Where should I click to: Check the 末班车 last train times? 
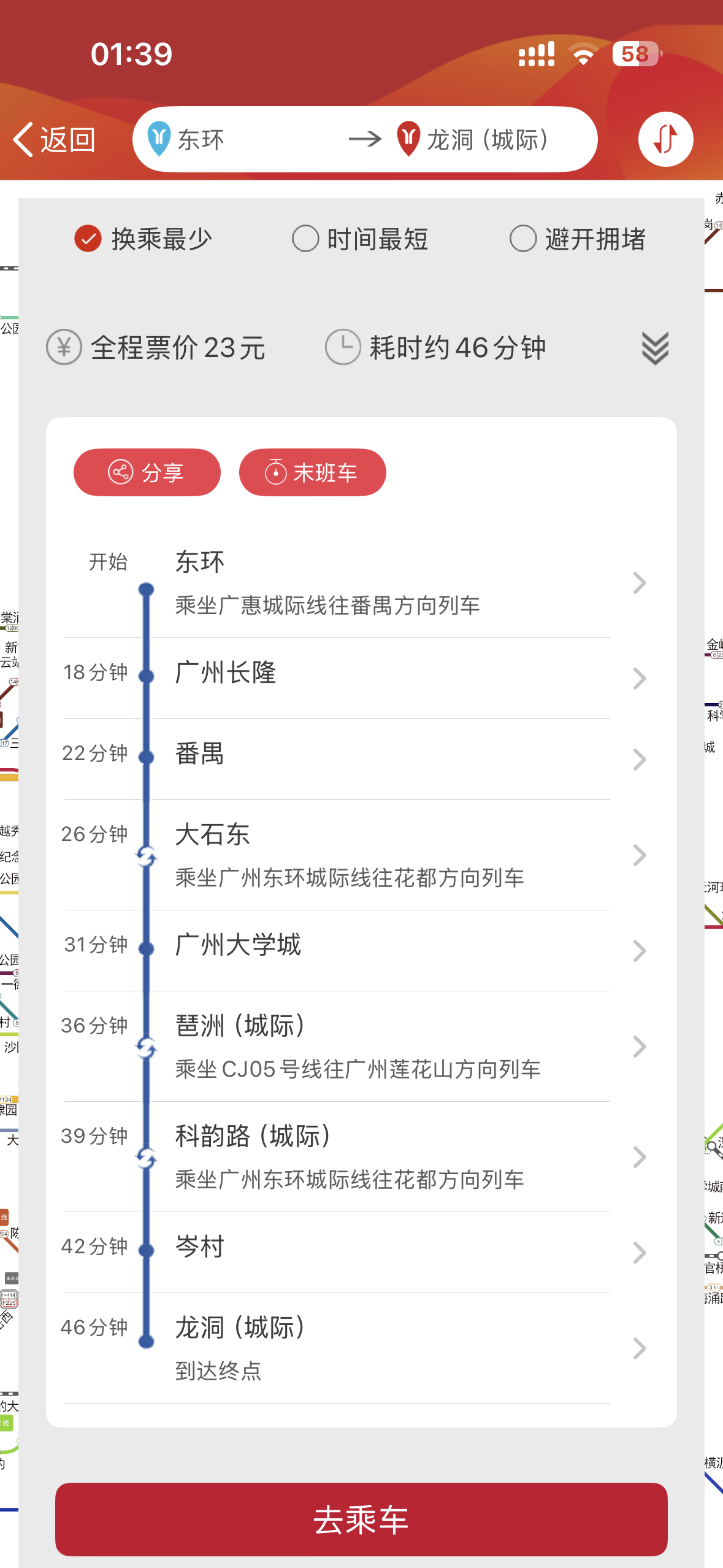click(312, 472)
